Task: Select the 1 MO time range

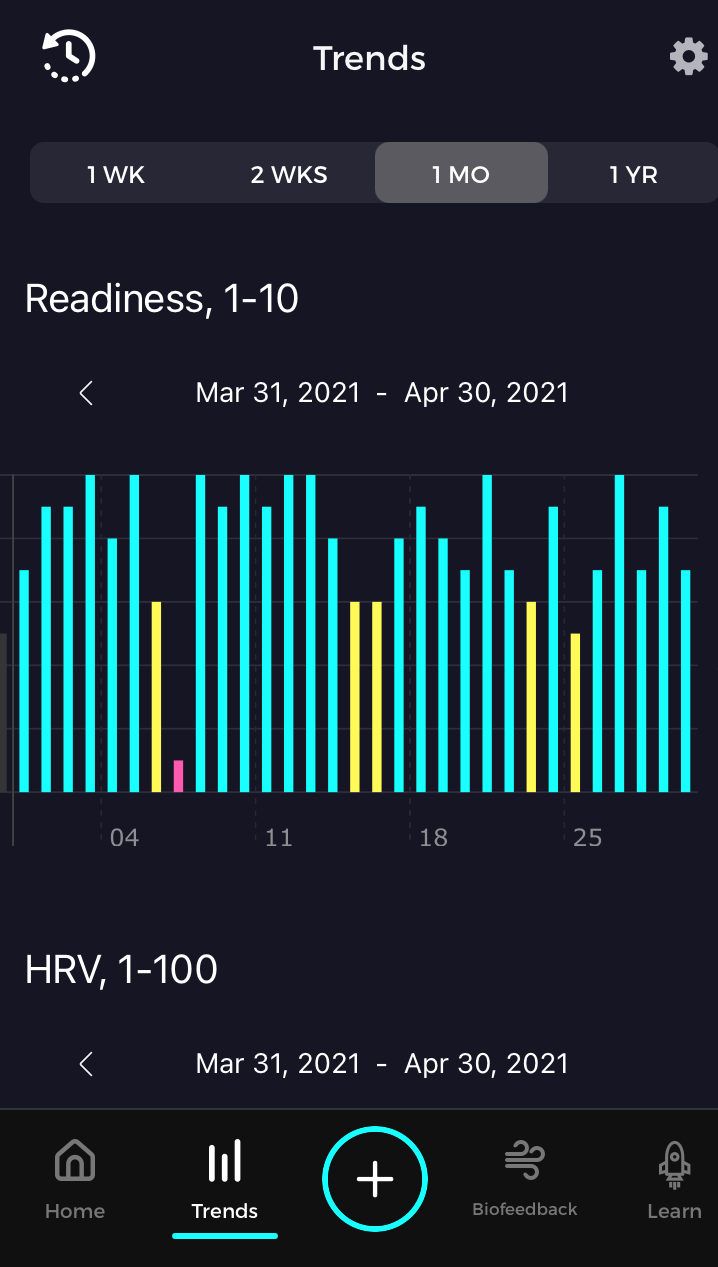Action: (x=461, y=174)
